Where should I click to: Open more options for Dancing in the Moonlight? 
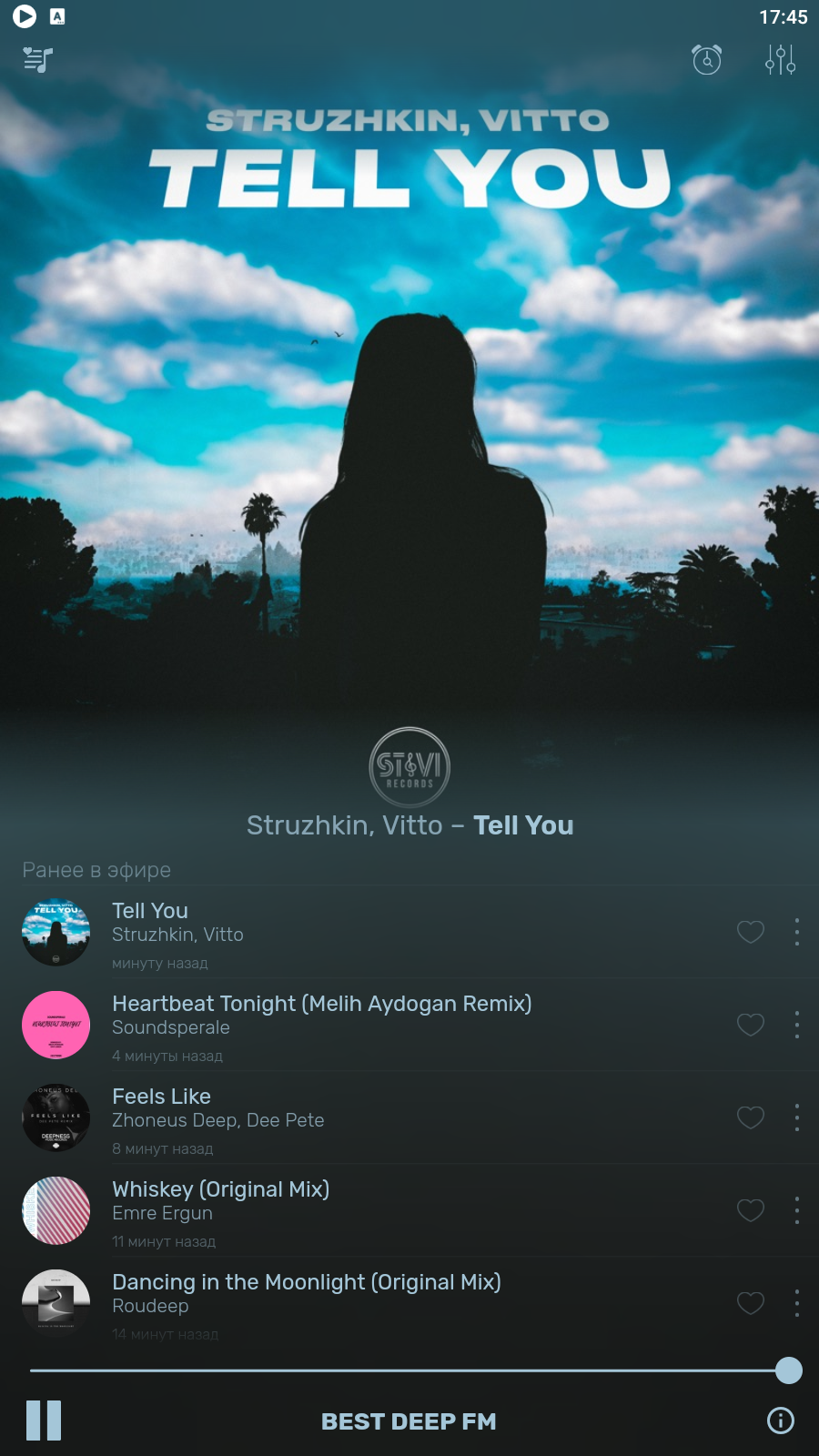pos(797,1303)
